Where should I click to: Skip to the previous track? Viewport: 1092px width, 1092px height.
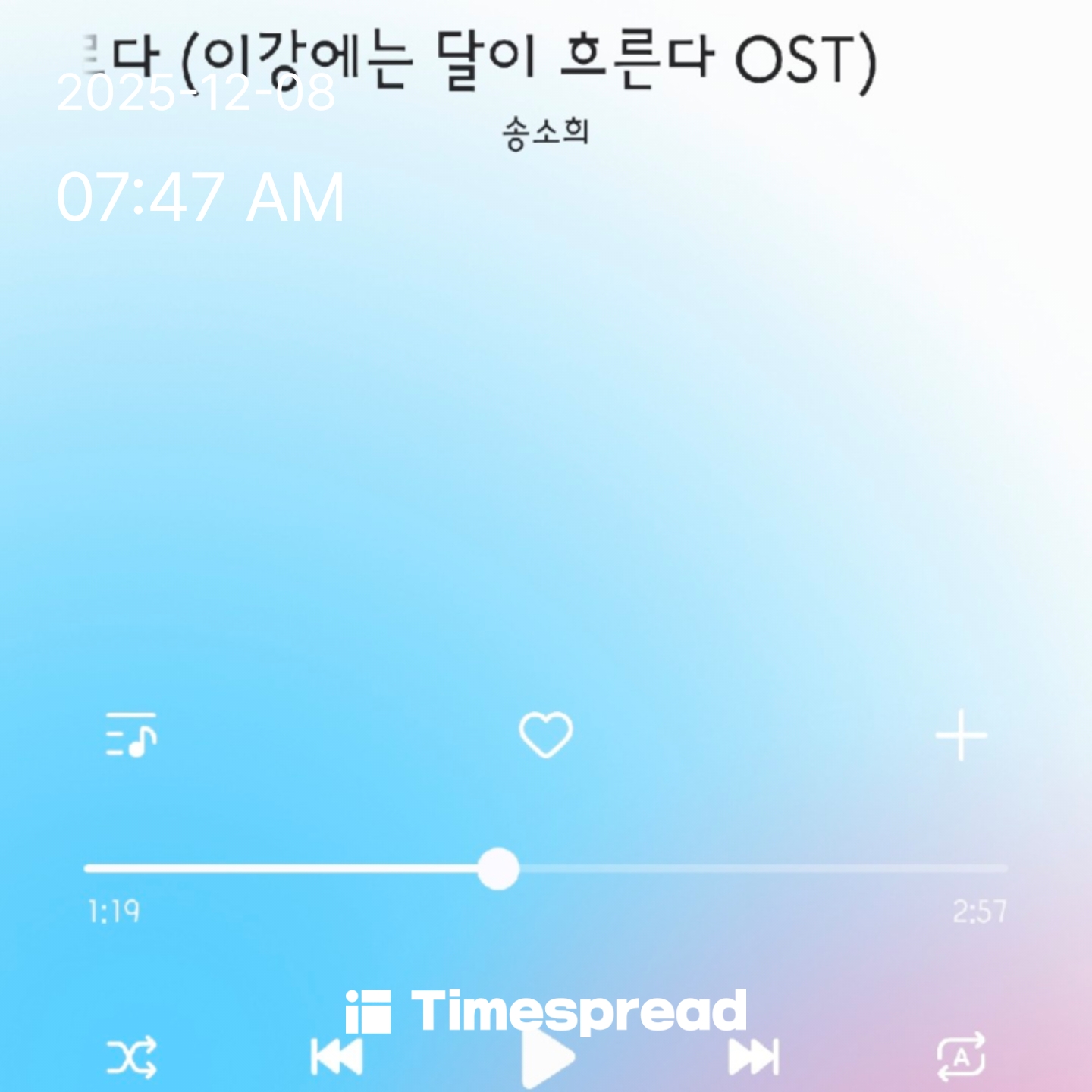[337, 1056]
